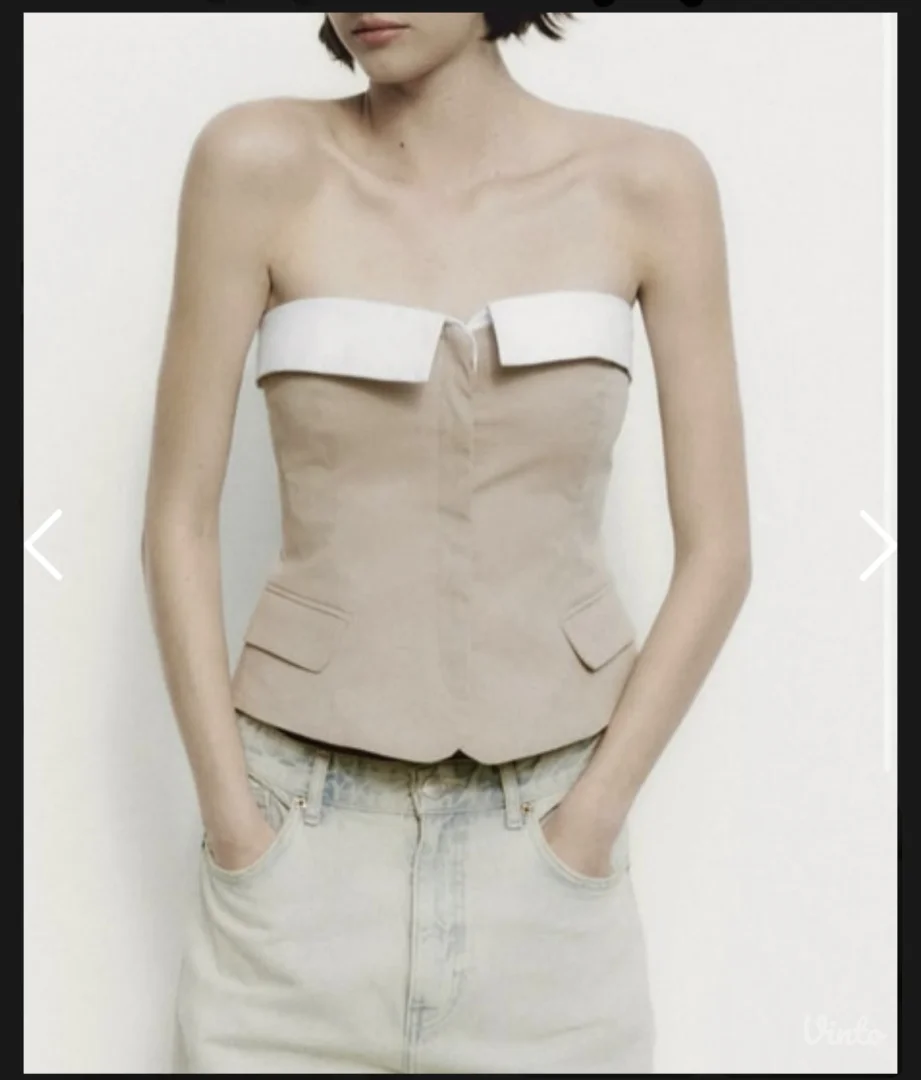The height and width of the screenshot is (1080, 921).
Task: Show the next photo with right arrow
Action: click(877, 545)
